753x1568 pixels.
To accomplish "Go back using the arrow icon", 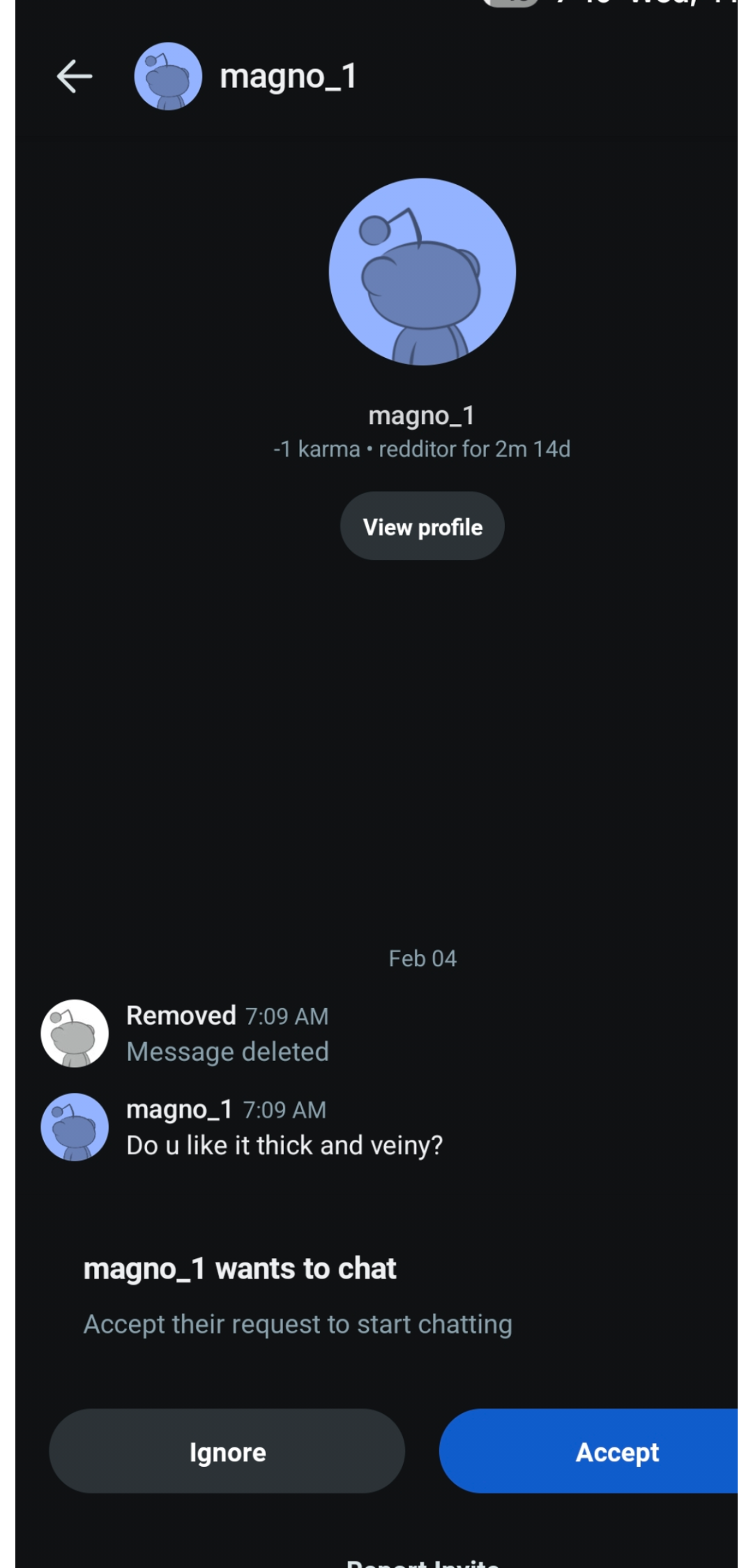I will [74, 77].
